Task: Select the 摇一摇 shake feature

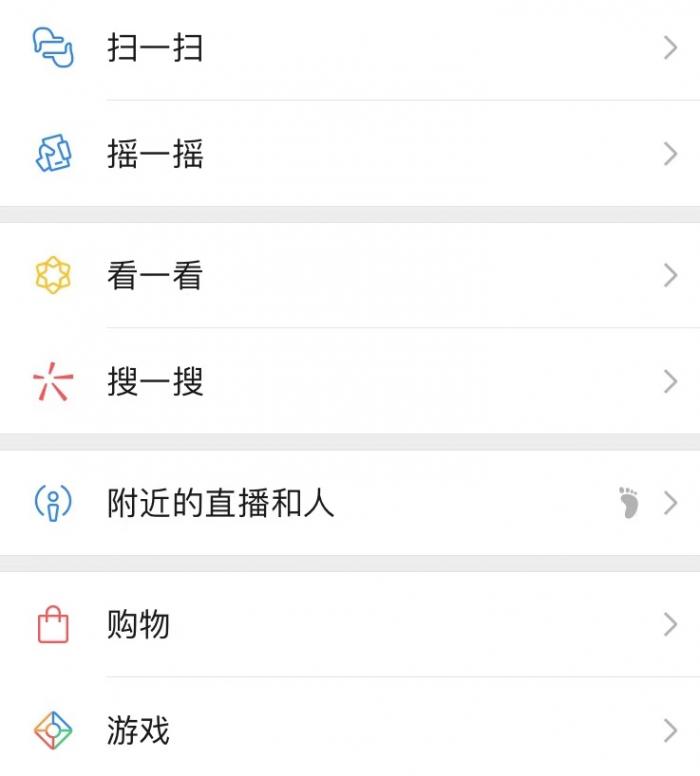Action: (x=155, y=154)
